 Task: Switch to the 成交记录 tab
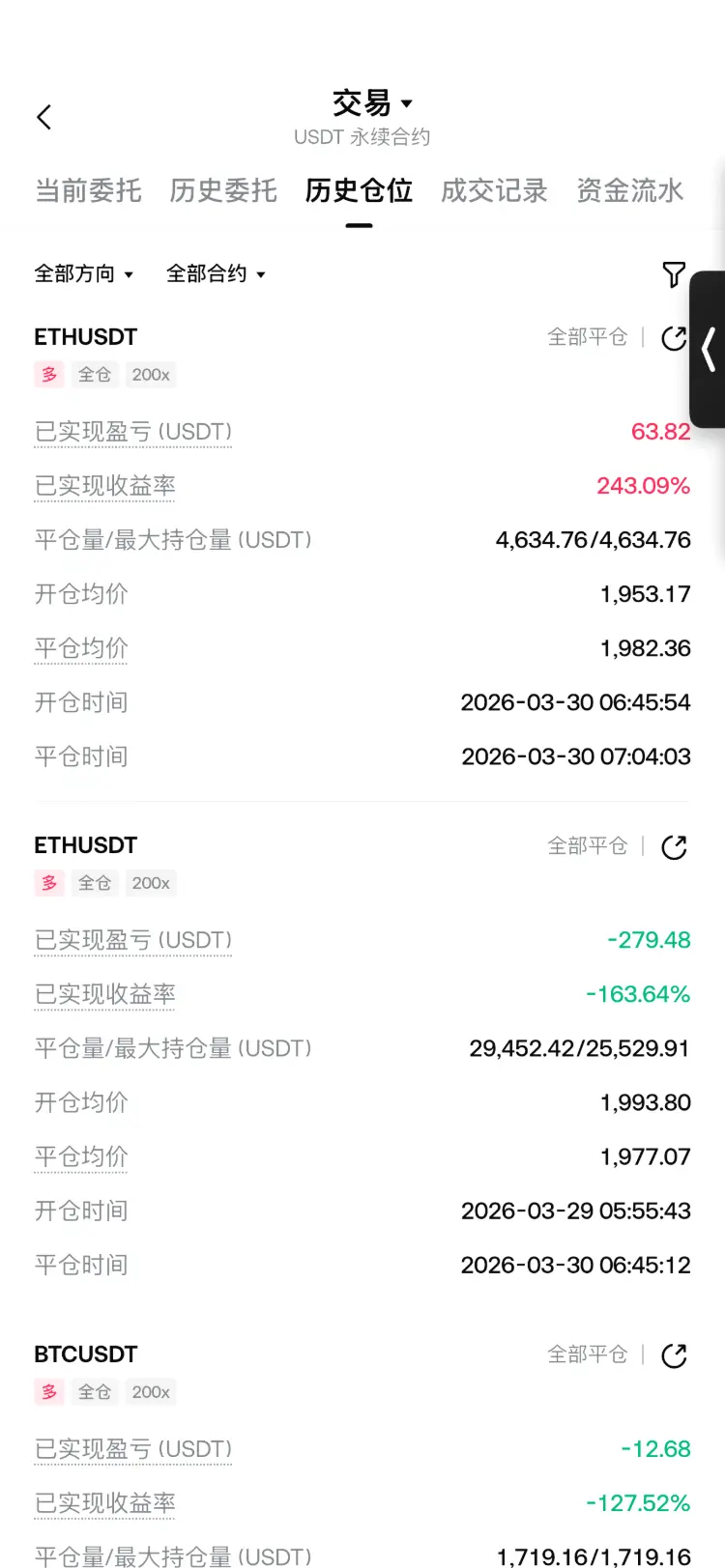(494, 190)
